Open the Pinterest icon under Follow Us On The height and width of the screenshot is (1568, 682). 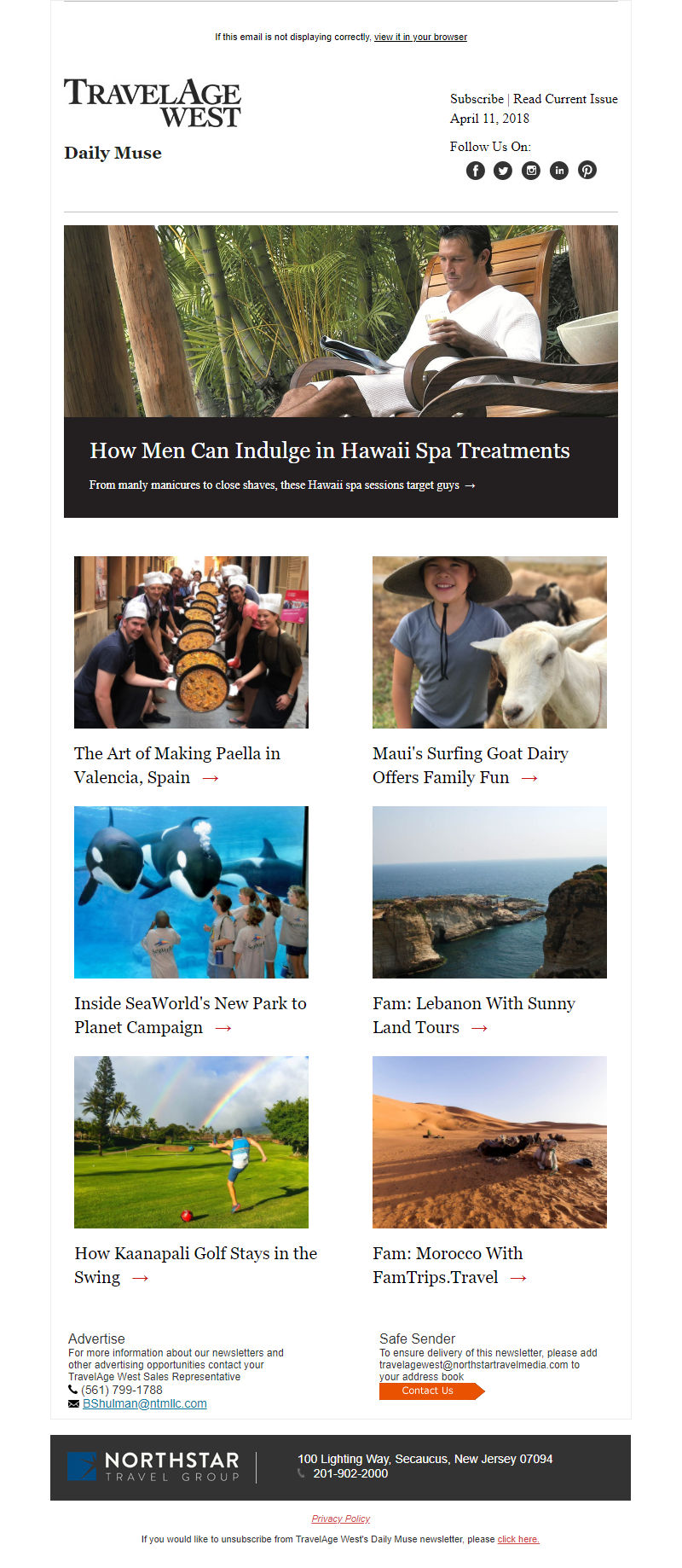click(587, 171)
